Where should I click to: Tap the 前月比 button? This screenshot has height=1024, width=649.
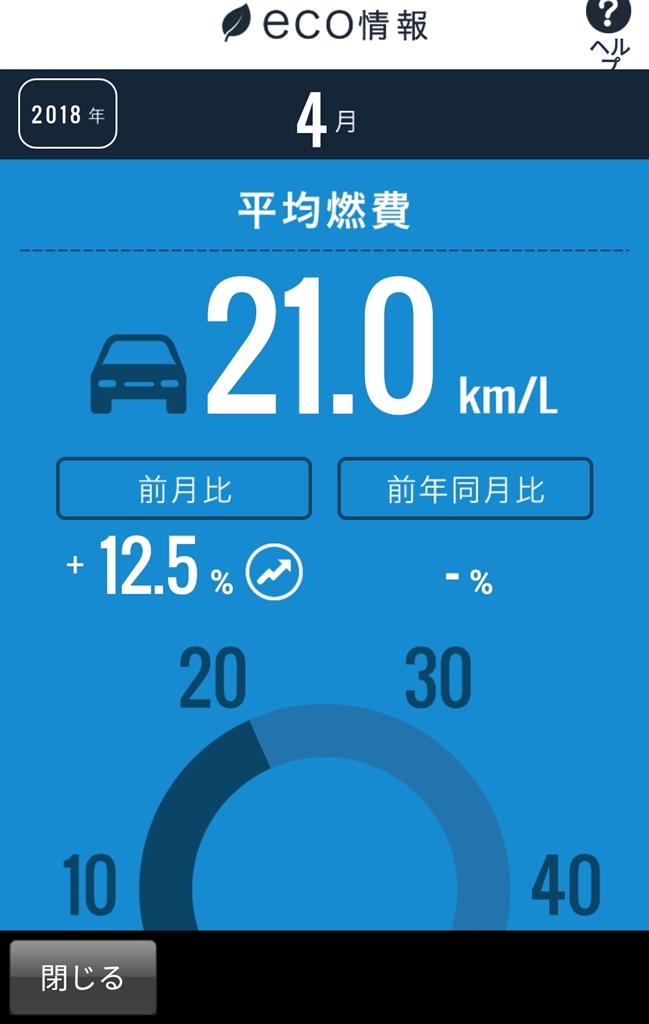(184, 489)
